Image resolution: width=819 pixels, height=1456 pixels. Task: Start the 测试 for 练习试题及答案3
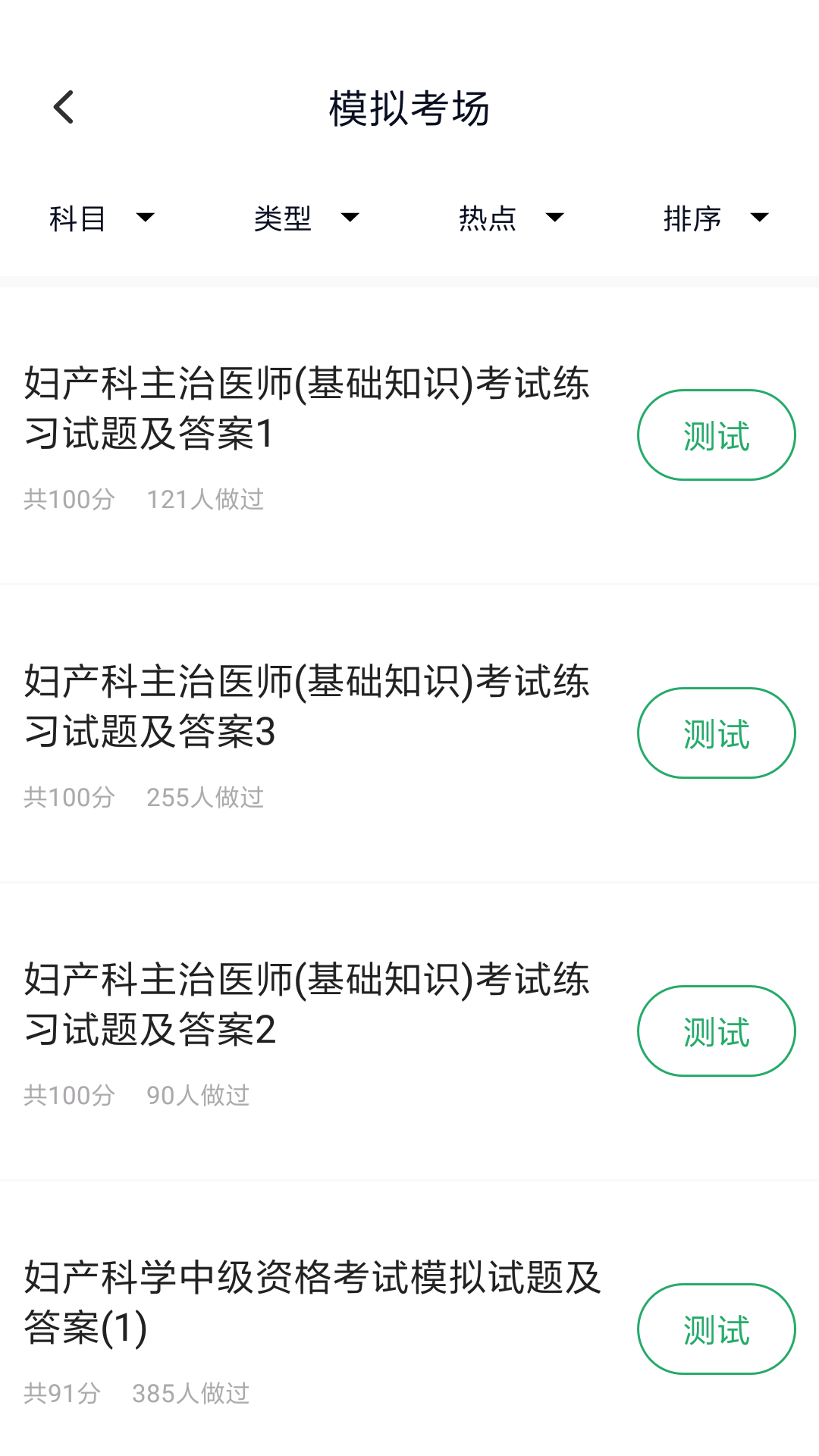pos(715,733)
